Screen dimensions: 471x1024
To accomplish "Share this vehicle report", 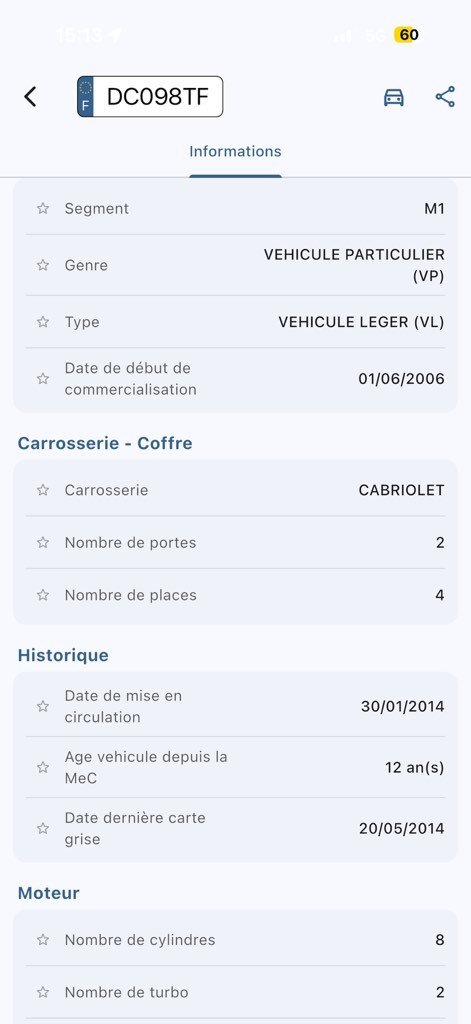I will (x=445, y=97).
